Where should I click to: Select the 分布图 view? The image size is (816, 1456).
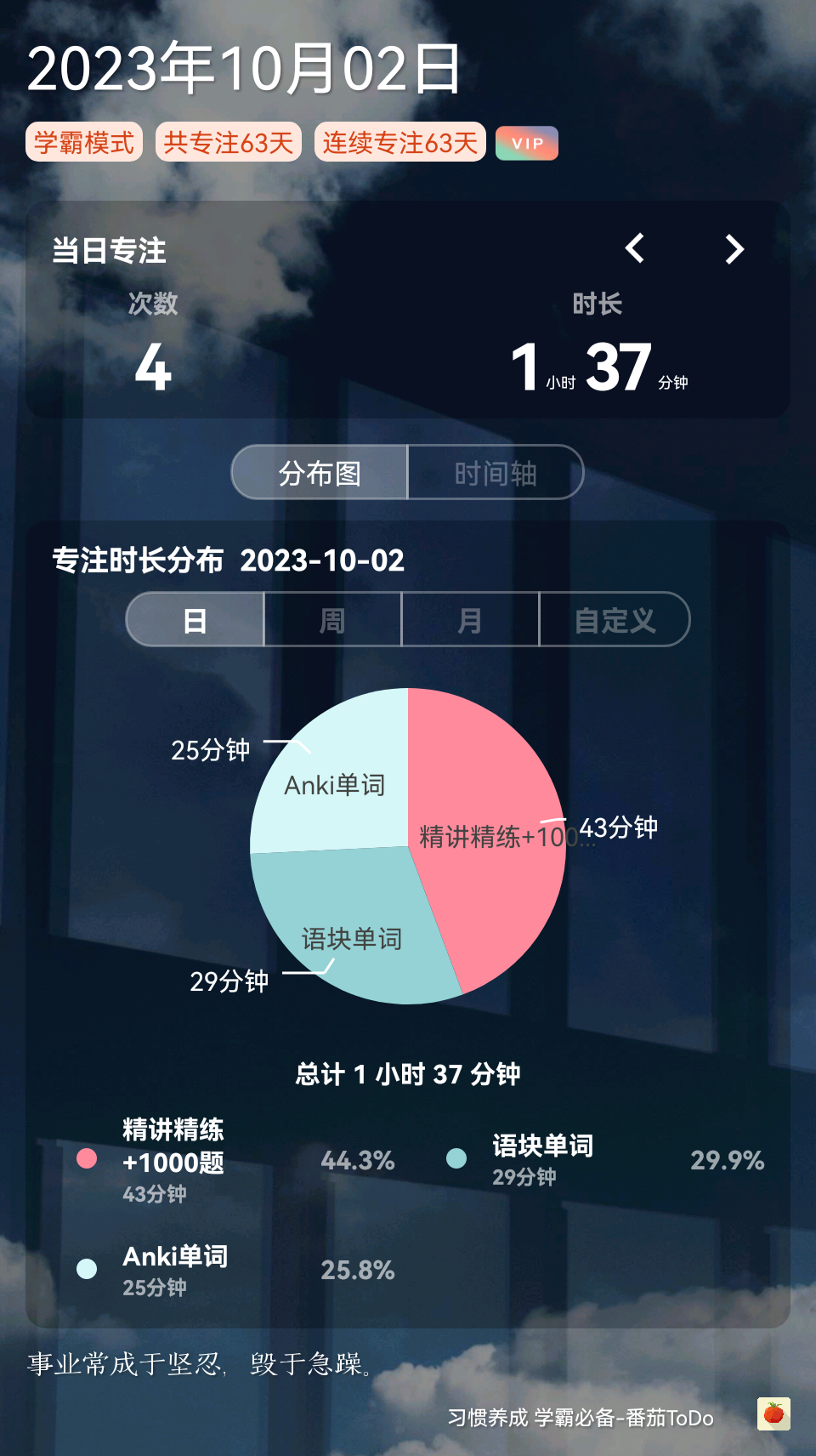click(320, 472)
